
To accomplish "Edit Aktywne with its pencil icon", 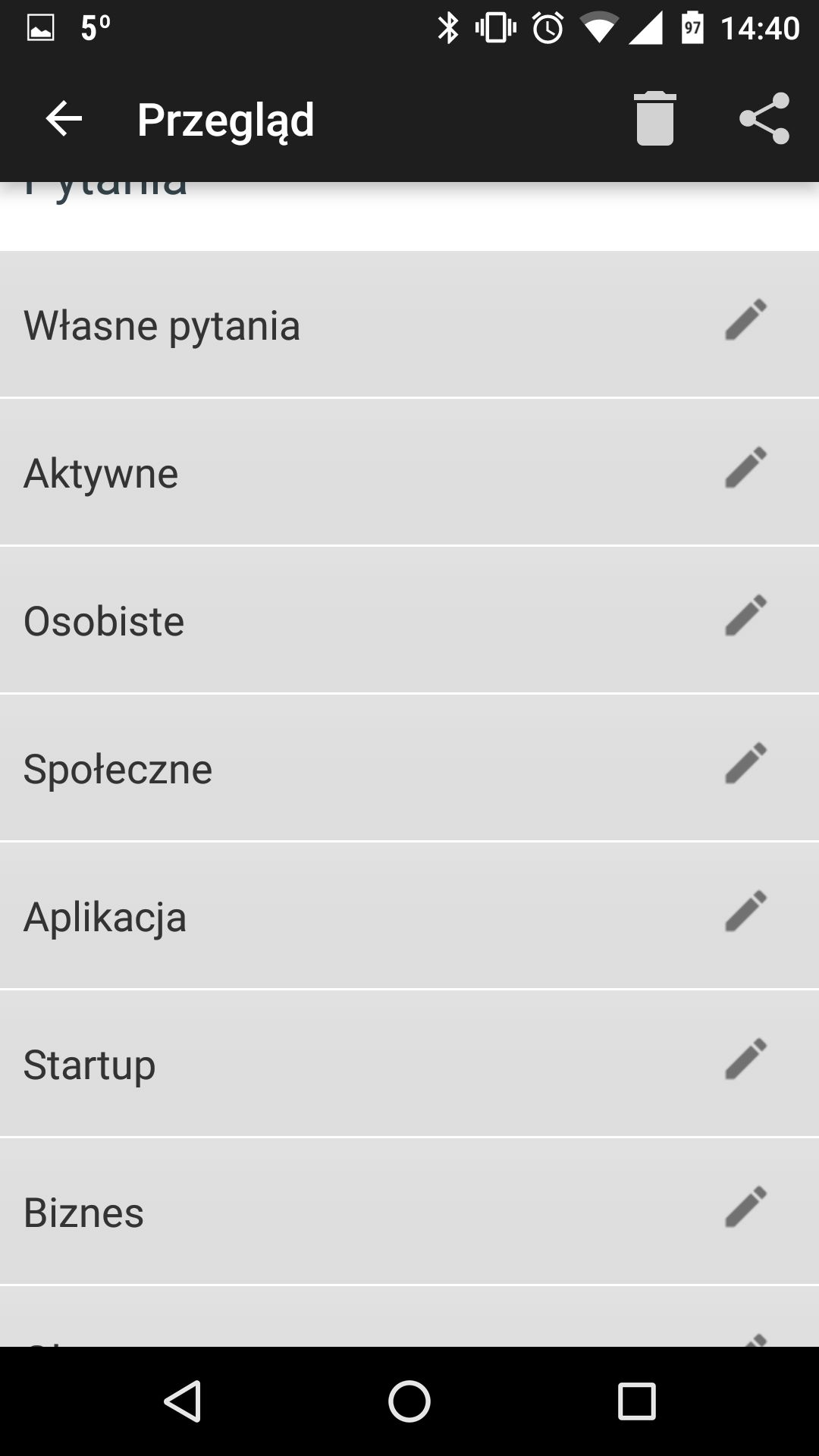I will coord(746,467).
